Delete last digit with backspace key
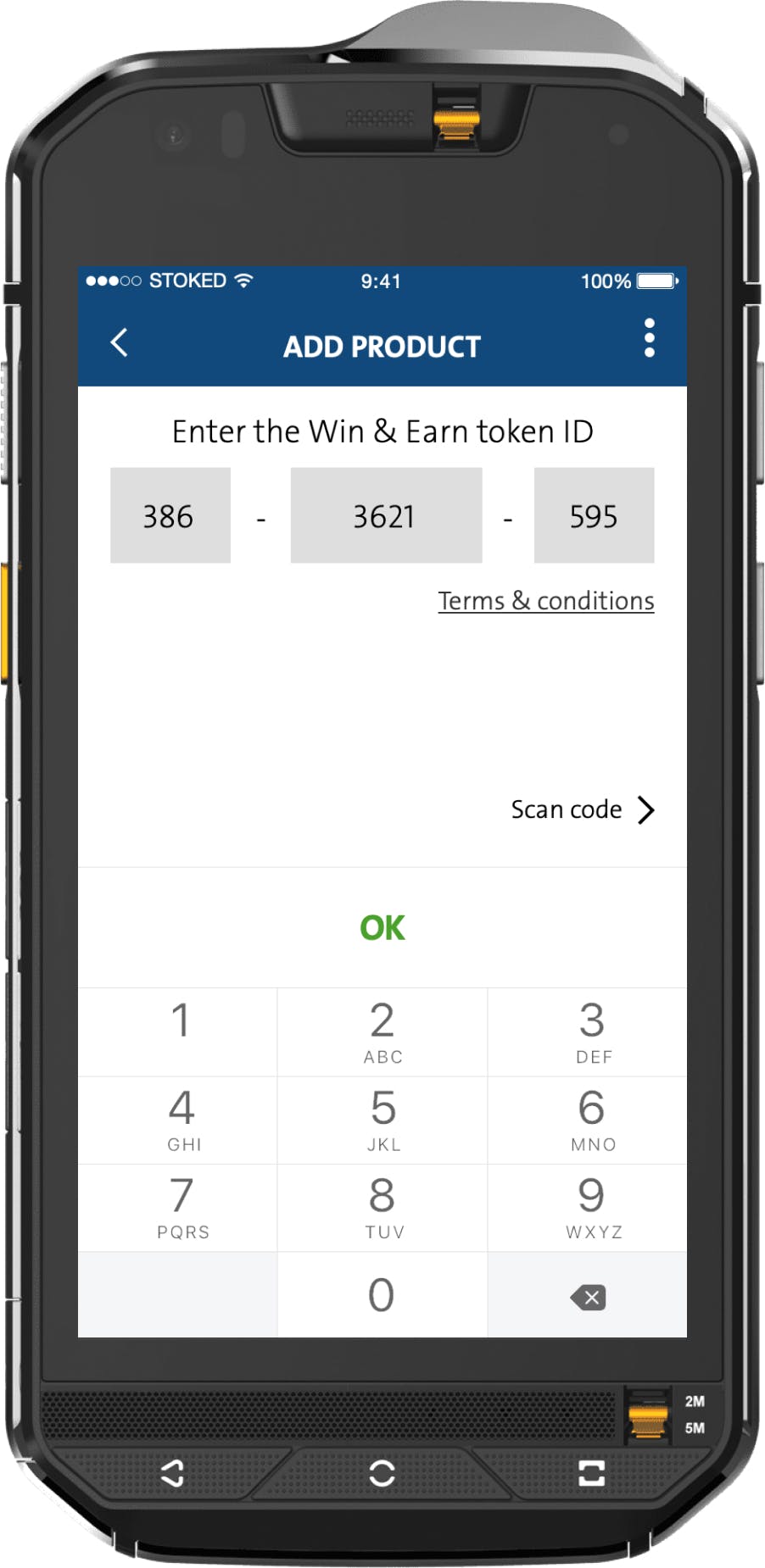This screenshot has width=765, height=1568. [x=589, y=1297]
